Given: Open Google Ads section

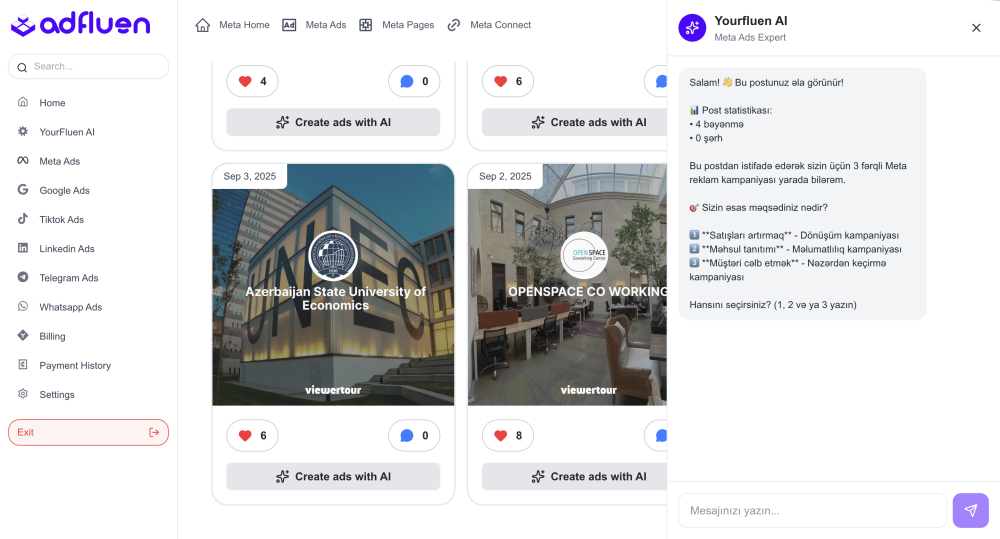Looking at the screenshot, I should click(64, 190).
